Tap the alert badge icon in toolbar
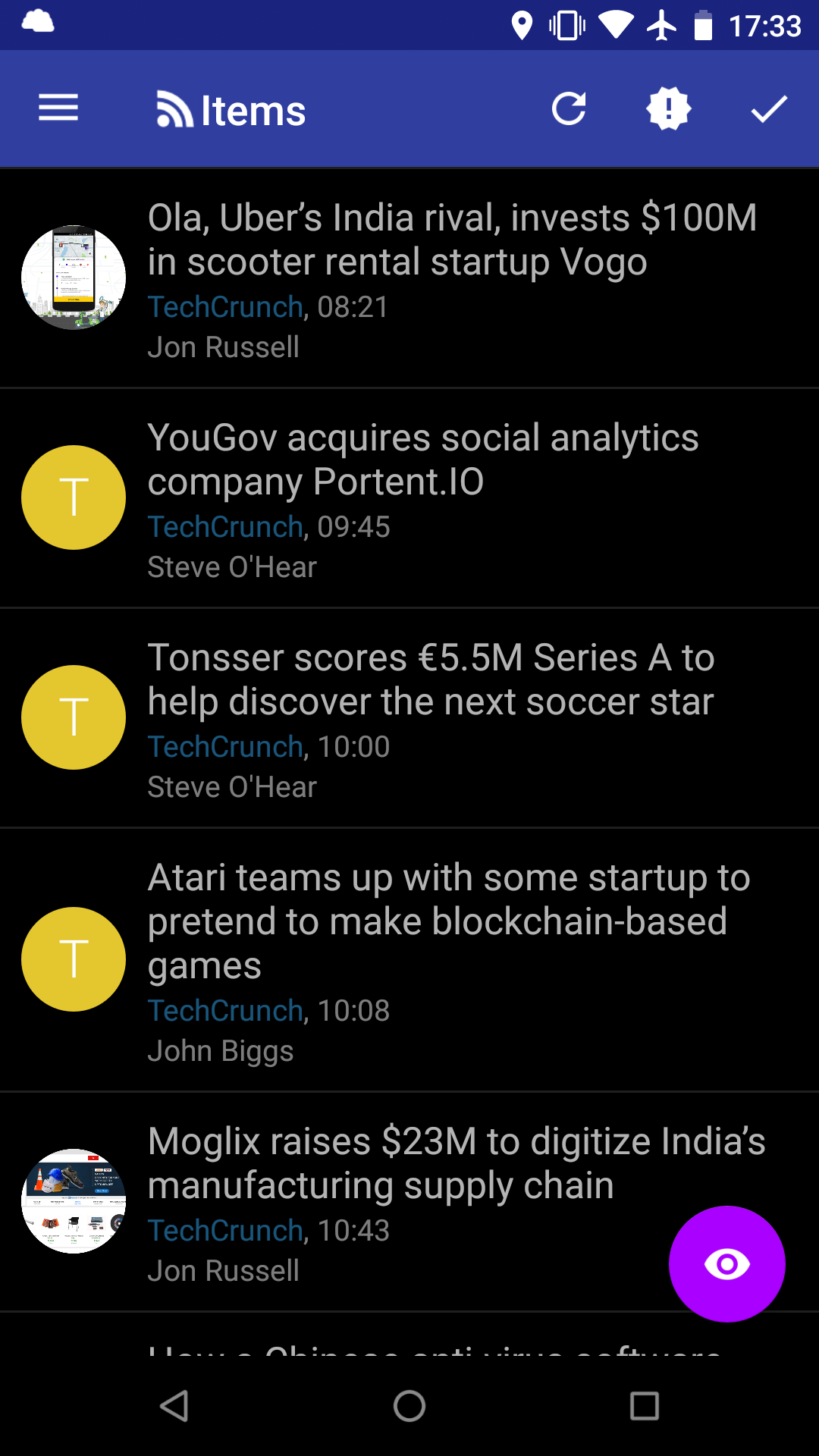Screen dimensions: 819x1456 [x=668, y=108]
